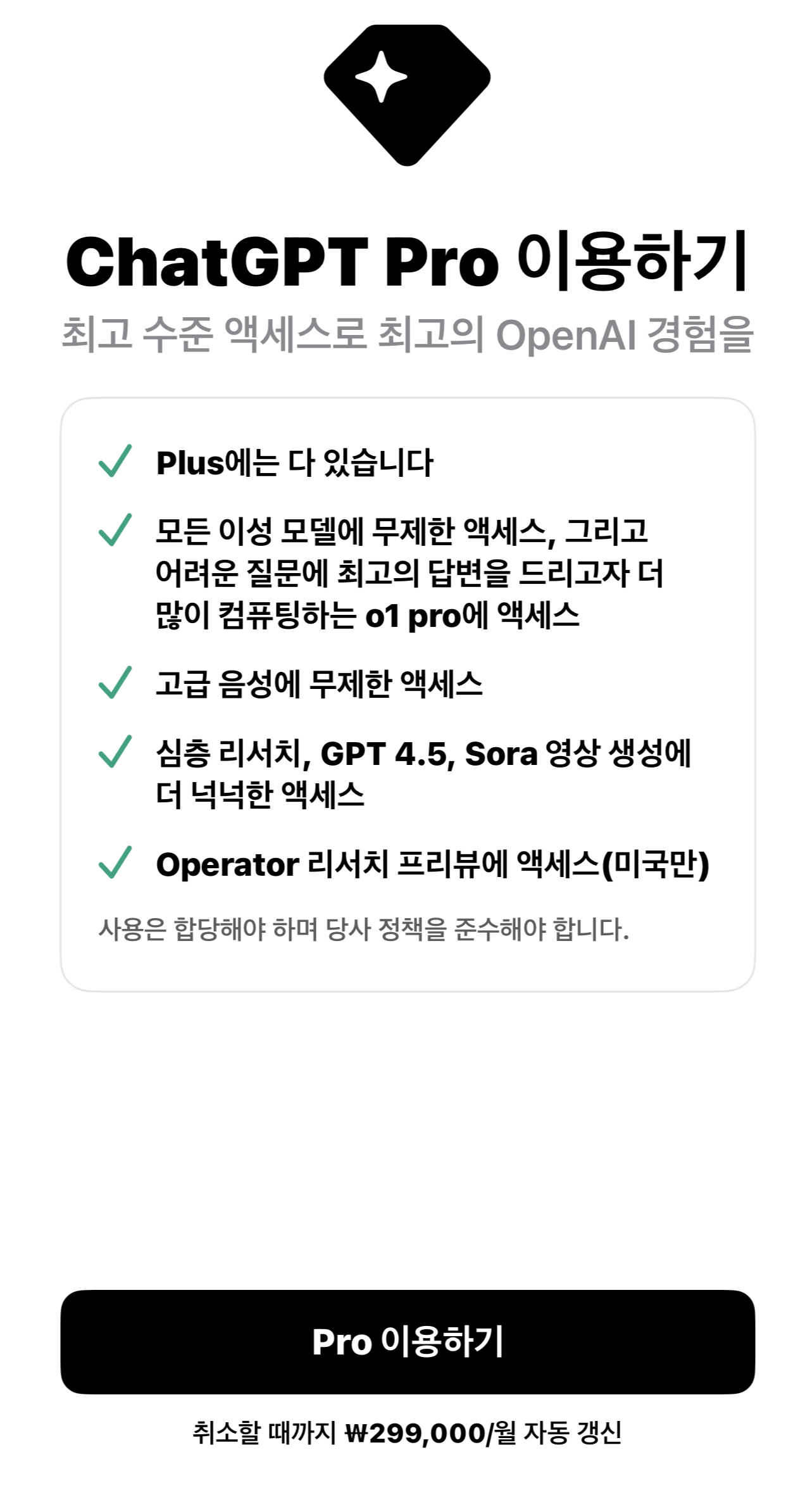The image size is (812, 1490).
Task: Check the Plus에는 다 있습니다 item
Action: [x=297, y=462]
